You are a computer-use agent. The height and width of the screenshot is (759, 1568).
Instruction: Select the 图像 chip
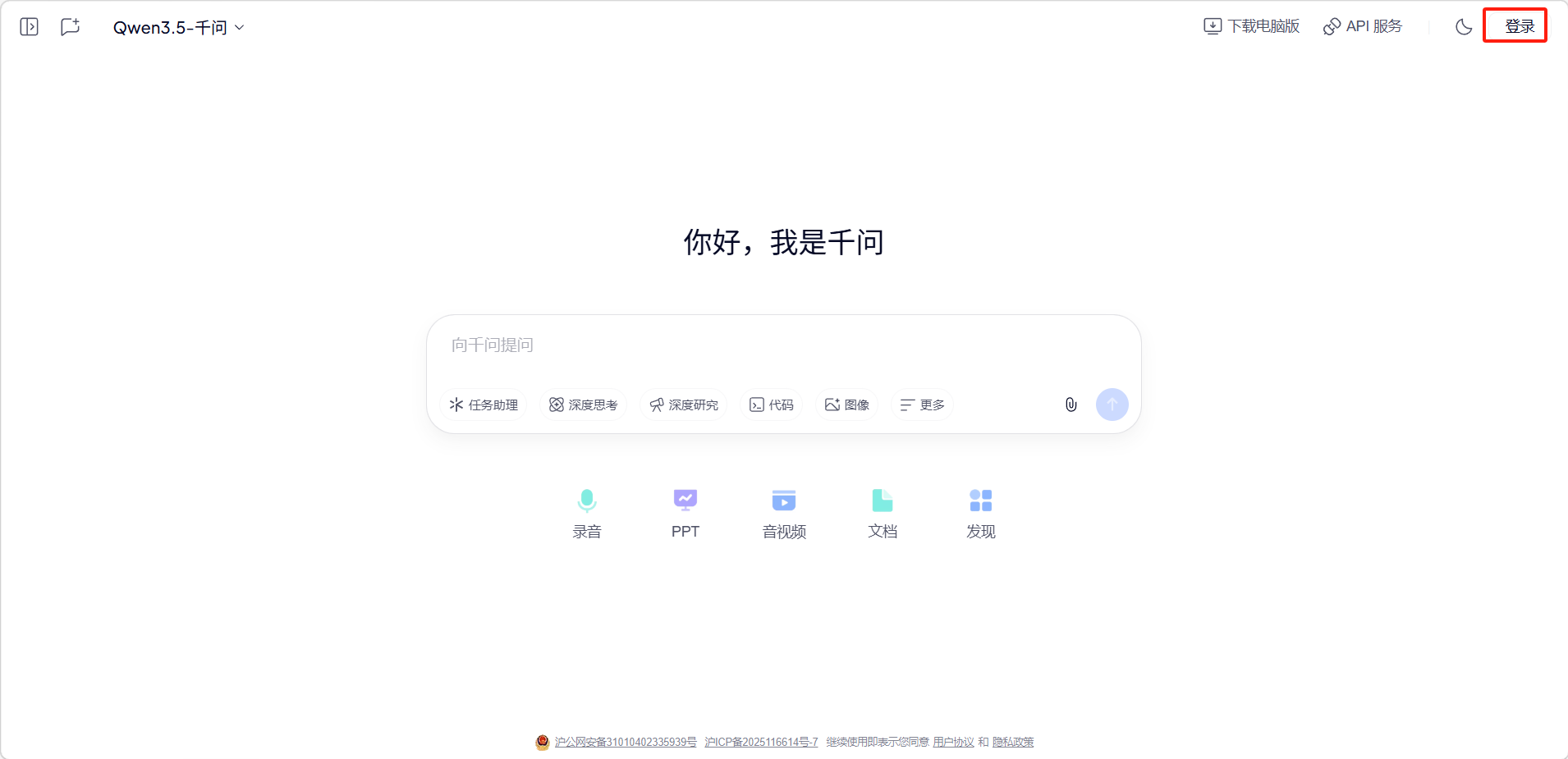(x=847, y=405)
